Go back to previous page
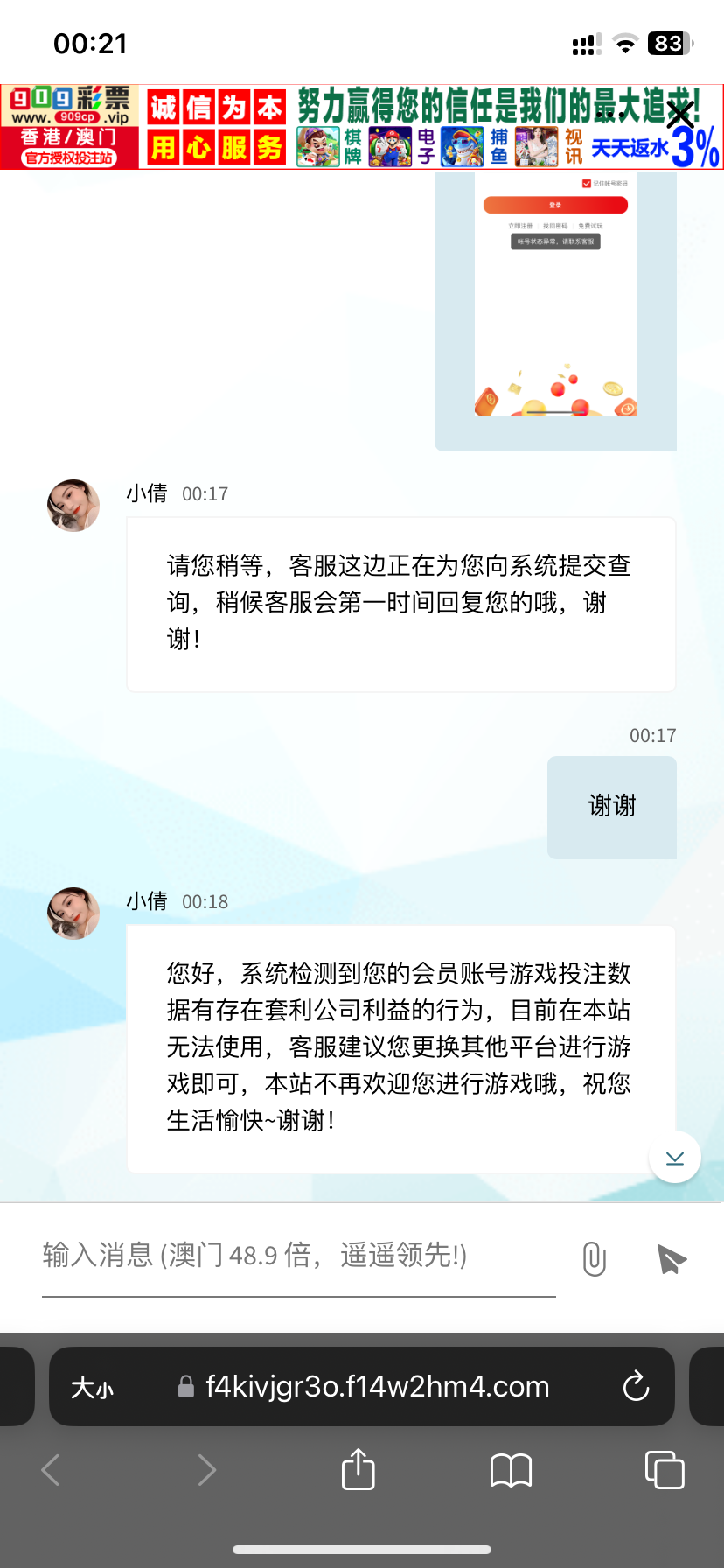 [x=51, y=1469]
